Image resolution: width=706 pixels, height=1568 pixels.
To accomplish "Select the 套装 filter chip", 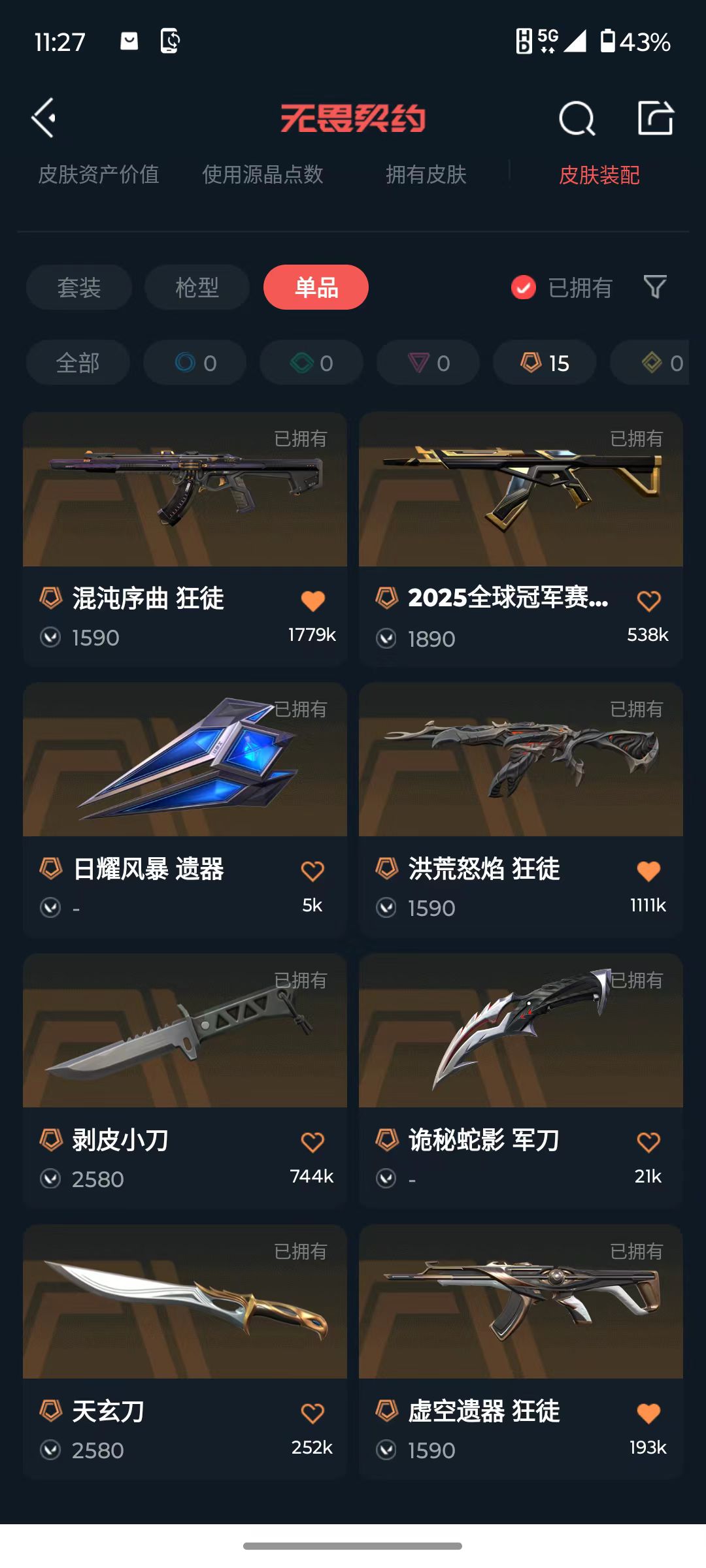I will (79, 287).
